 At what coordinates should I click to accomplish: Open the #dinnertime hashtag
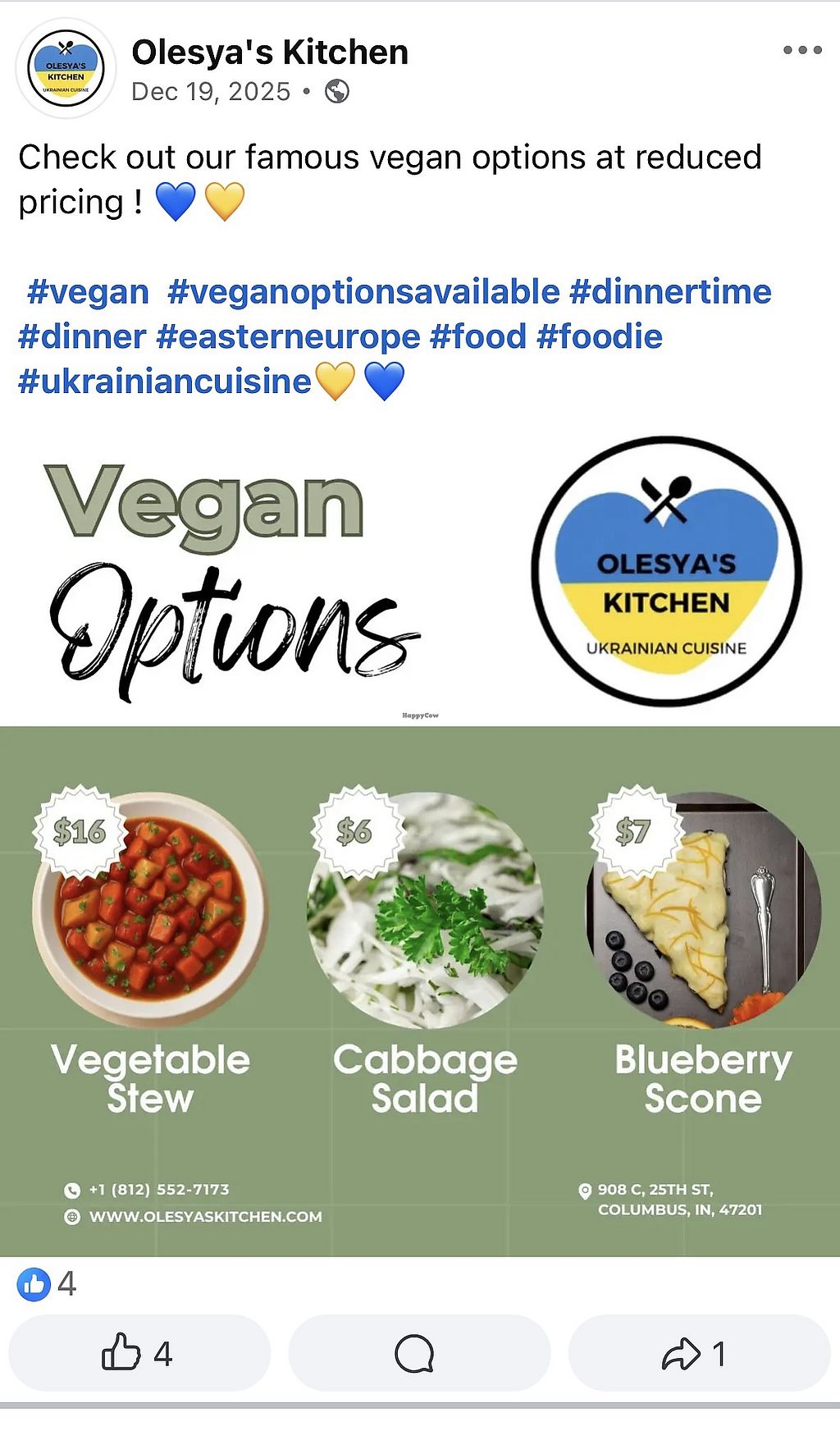tap(670, 292)
